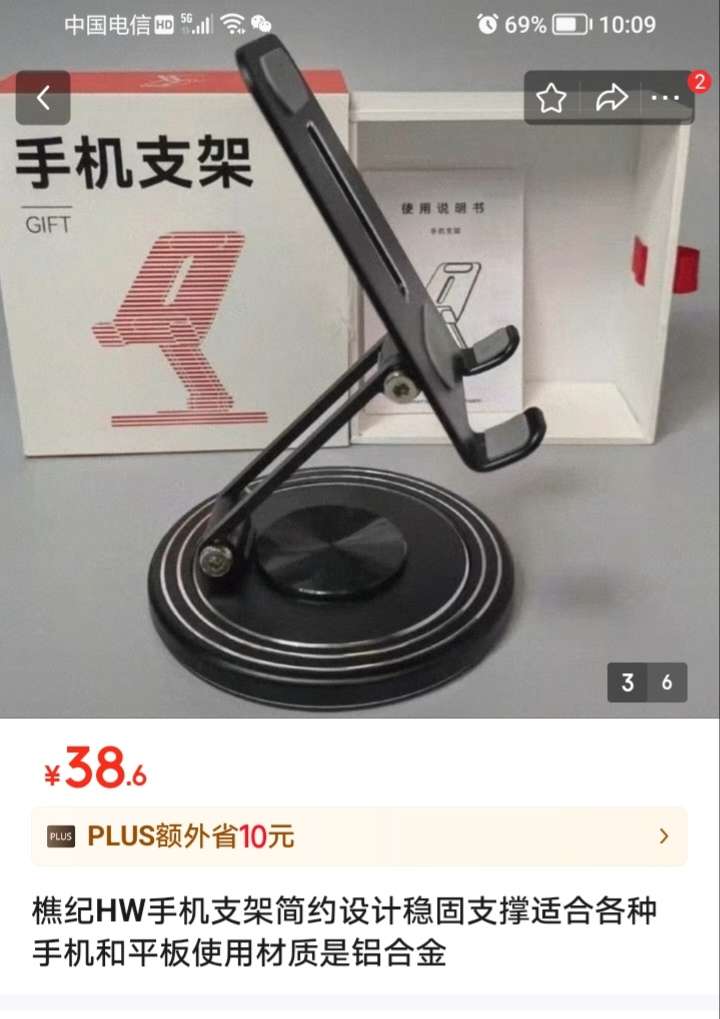Go back using the top-left arrow
Image resolution: width=720 pixels, height=1019 pixels.
coord(43,98)
